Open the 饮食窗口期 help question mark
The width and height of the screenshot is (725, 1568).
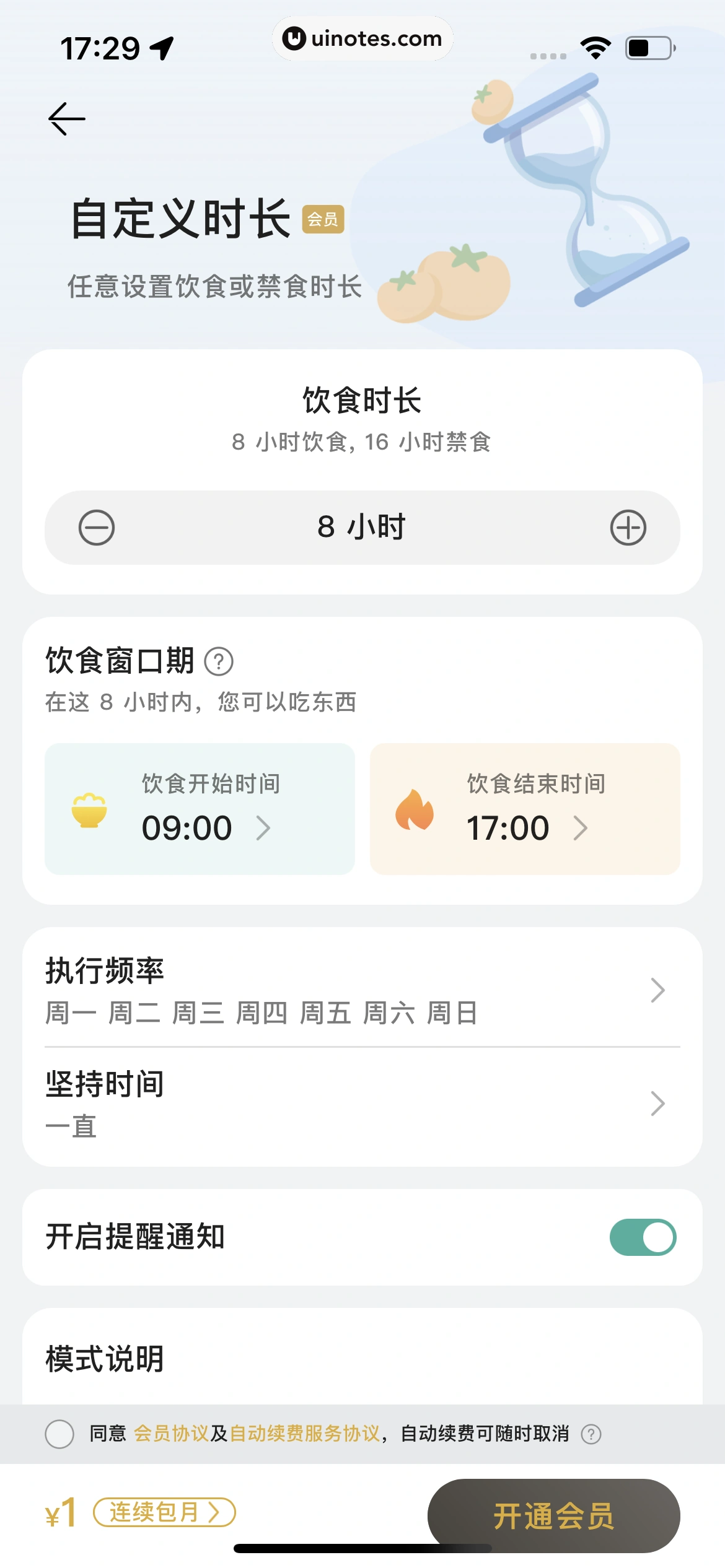[220, 662]
